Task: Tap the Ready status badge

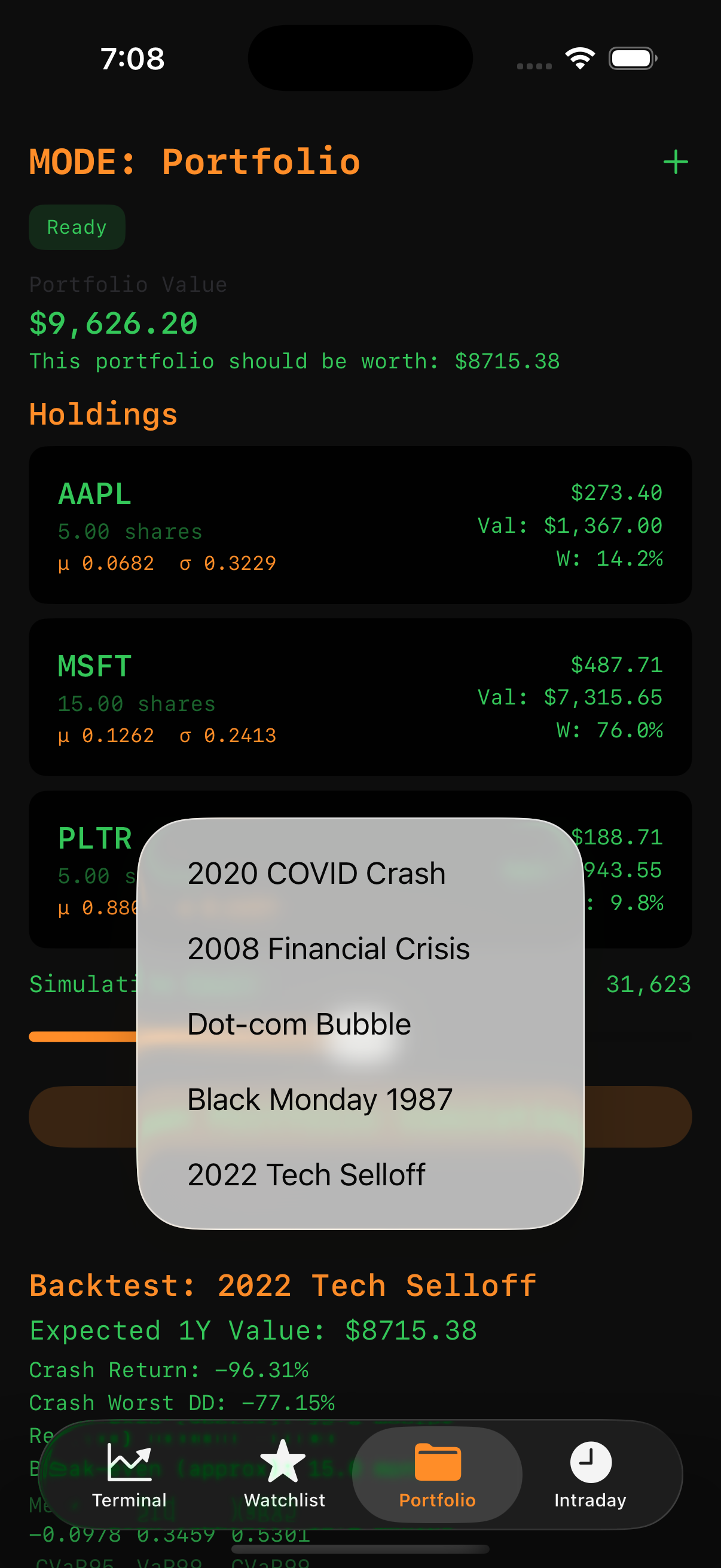Action: coord(77,227)
